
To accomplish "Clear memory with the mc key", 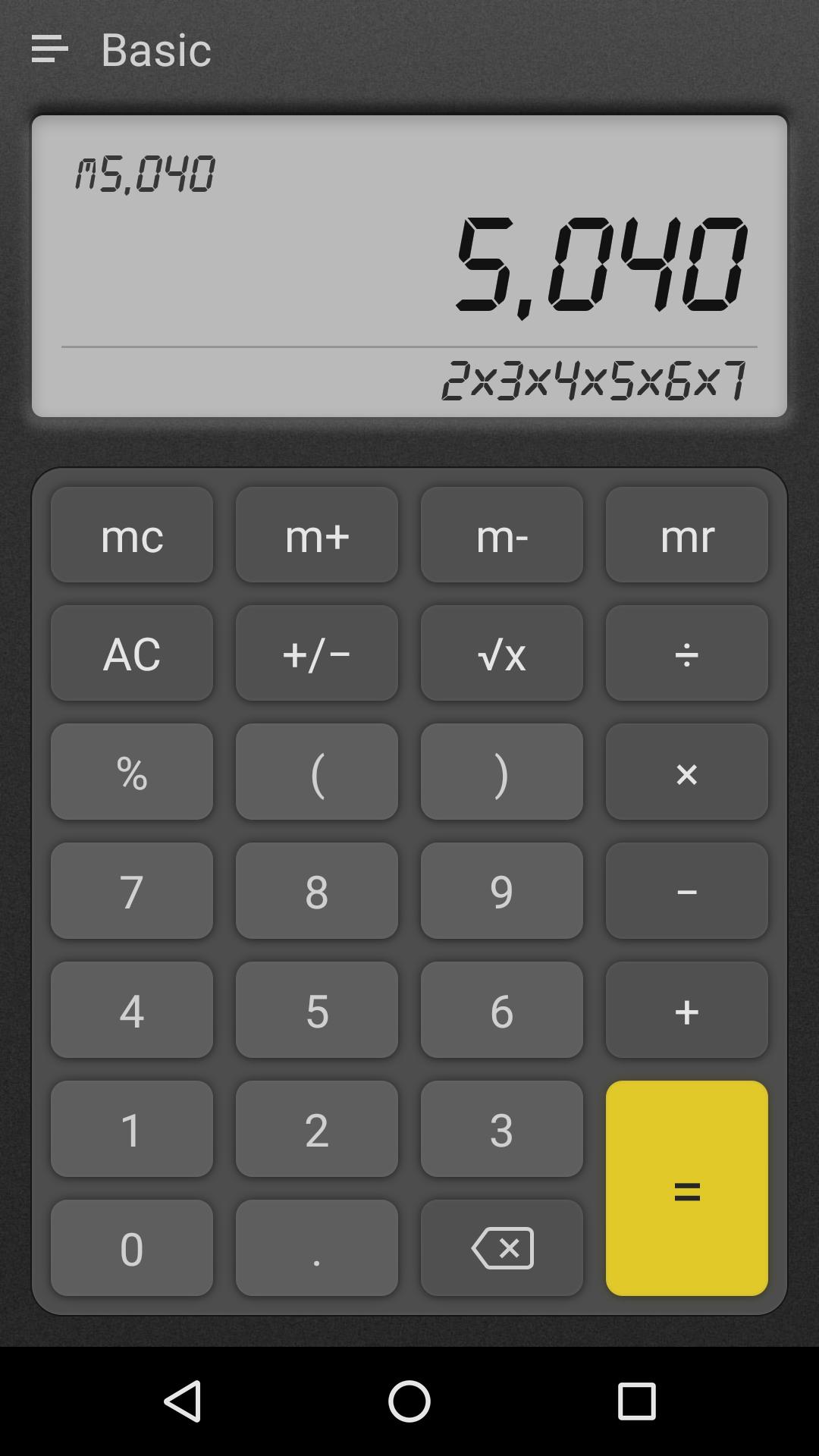I will [x=132, y=535].
